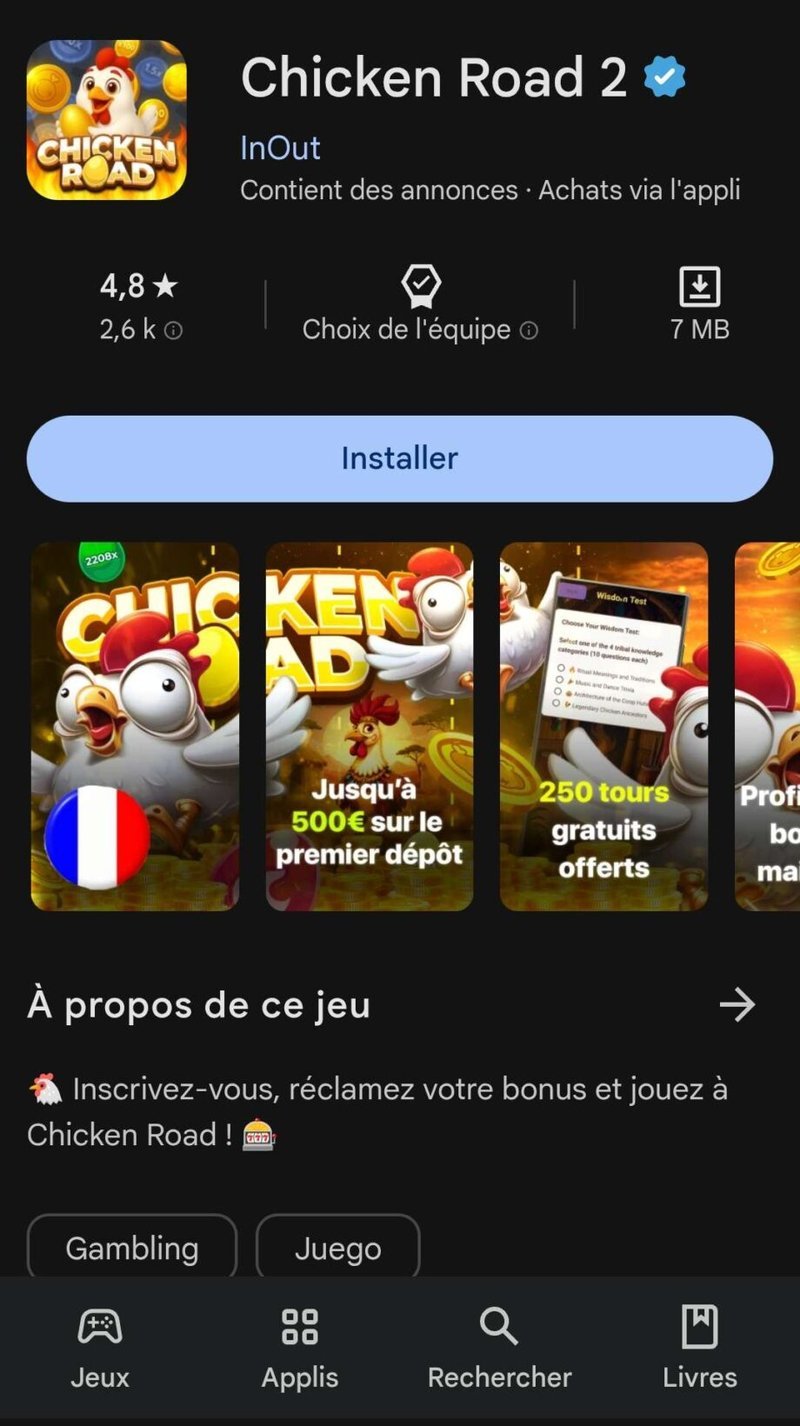Switch to the Livres section
This screenshot has width=800, height=1426.
pos(699,1350)
